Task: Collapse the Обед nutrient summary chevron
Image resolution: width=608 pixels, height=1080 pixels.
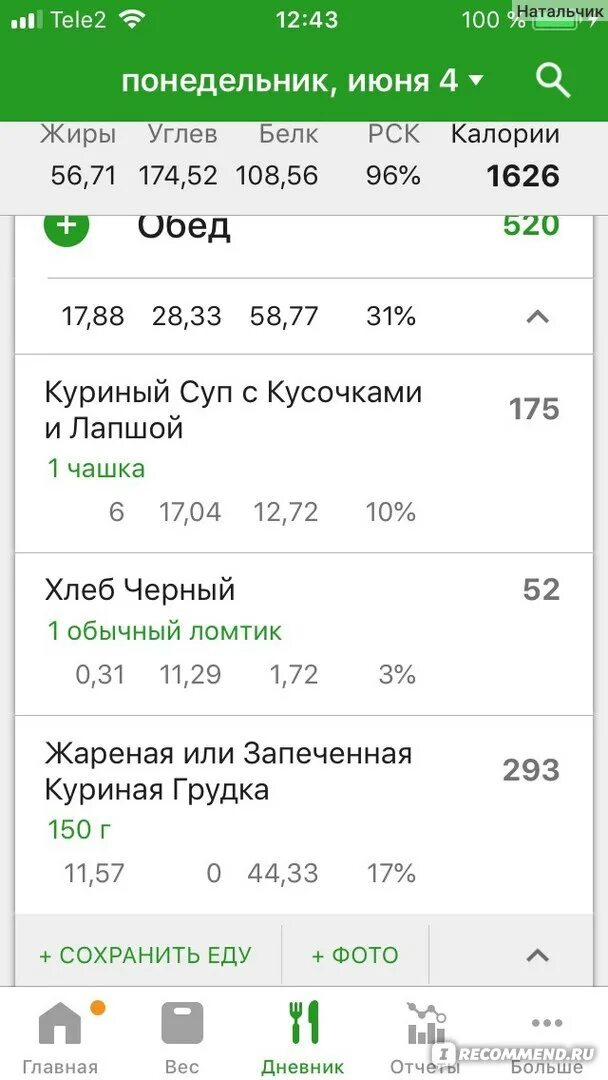Action: 538,317
